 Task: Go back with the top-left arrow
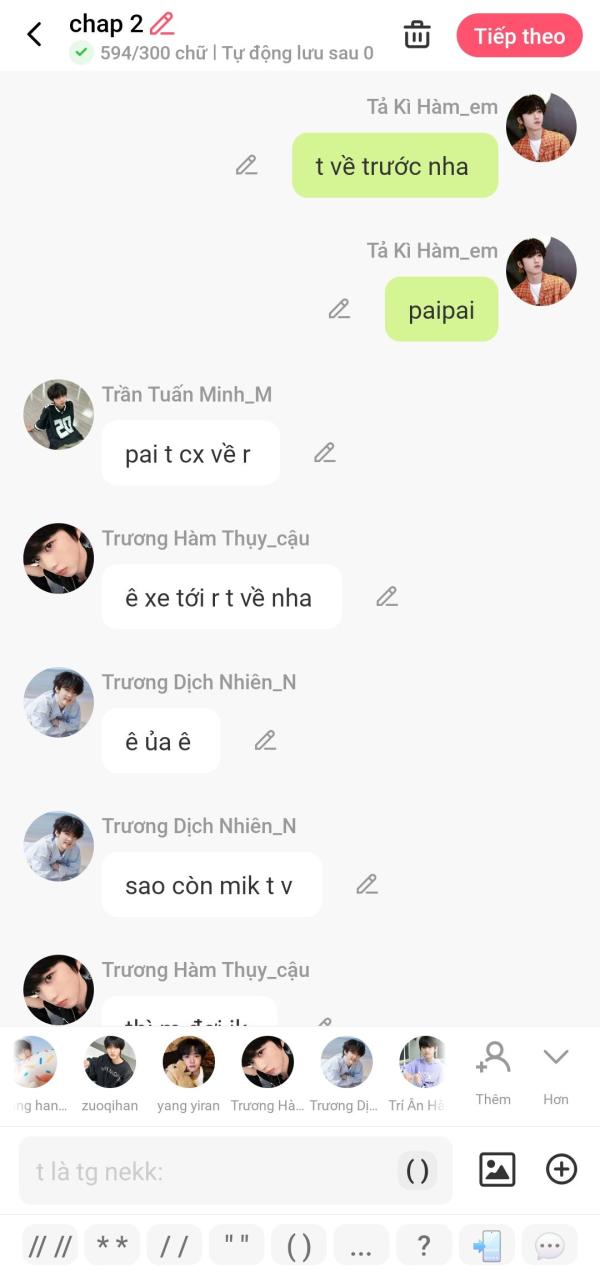(34, 35)
